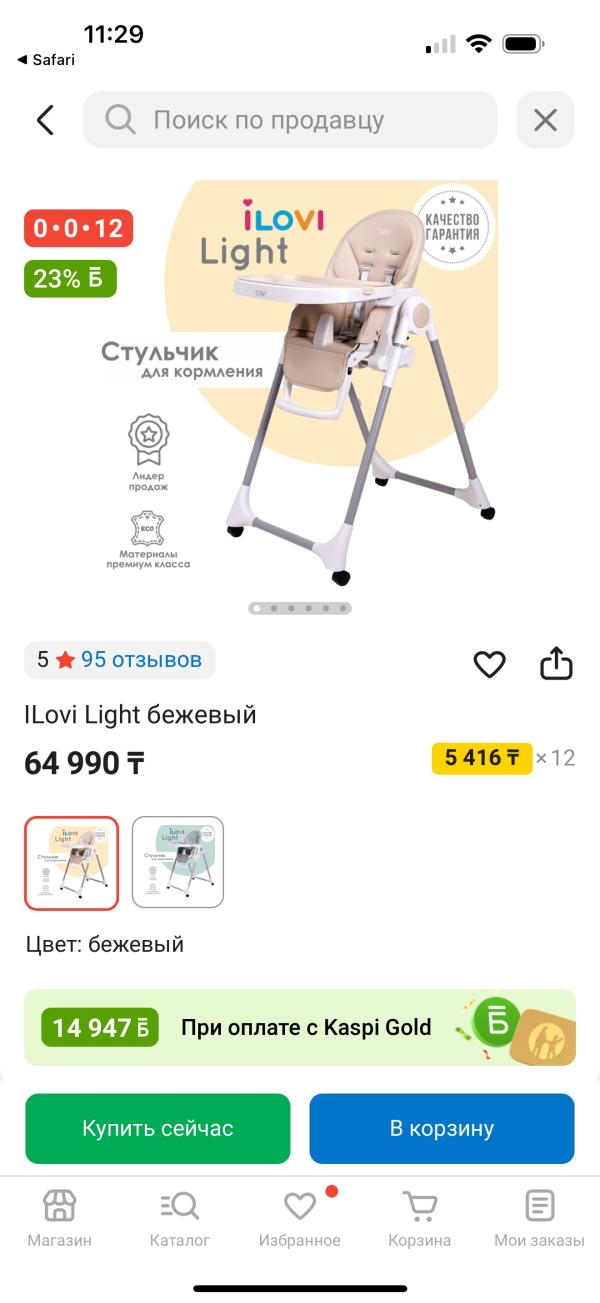
Task: Switch to the Каталог tab
Action: (180, 1219)
